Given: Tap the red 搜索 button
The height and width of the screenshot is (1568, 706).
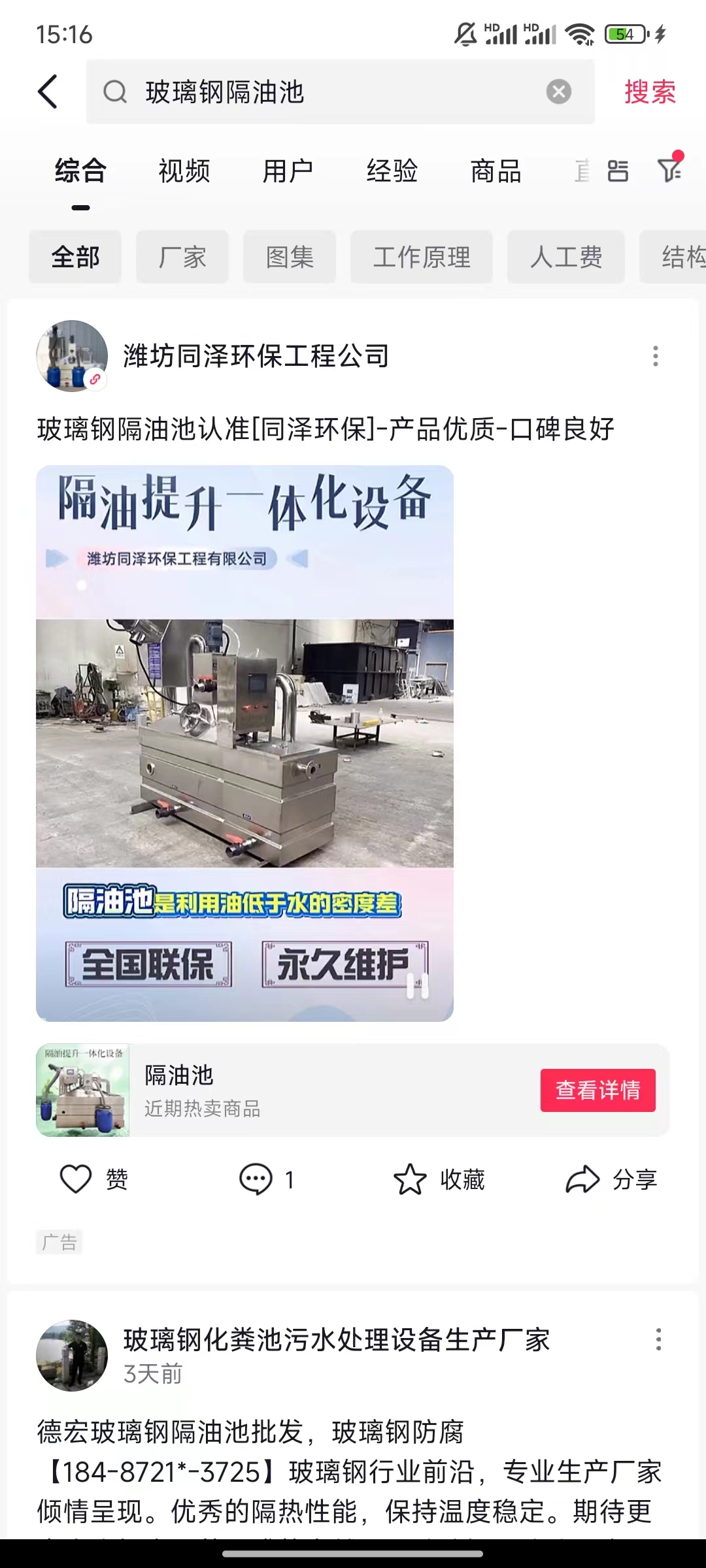Looking at the screenshot, I should (649, 91).
